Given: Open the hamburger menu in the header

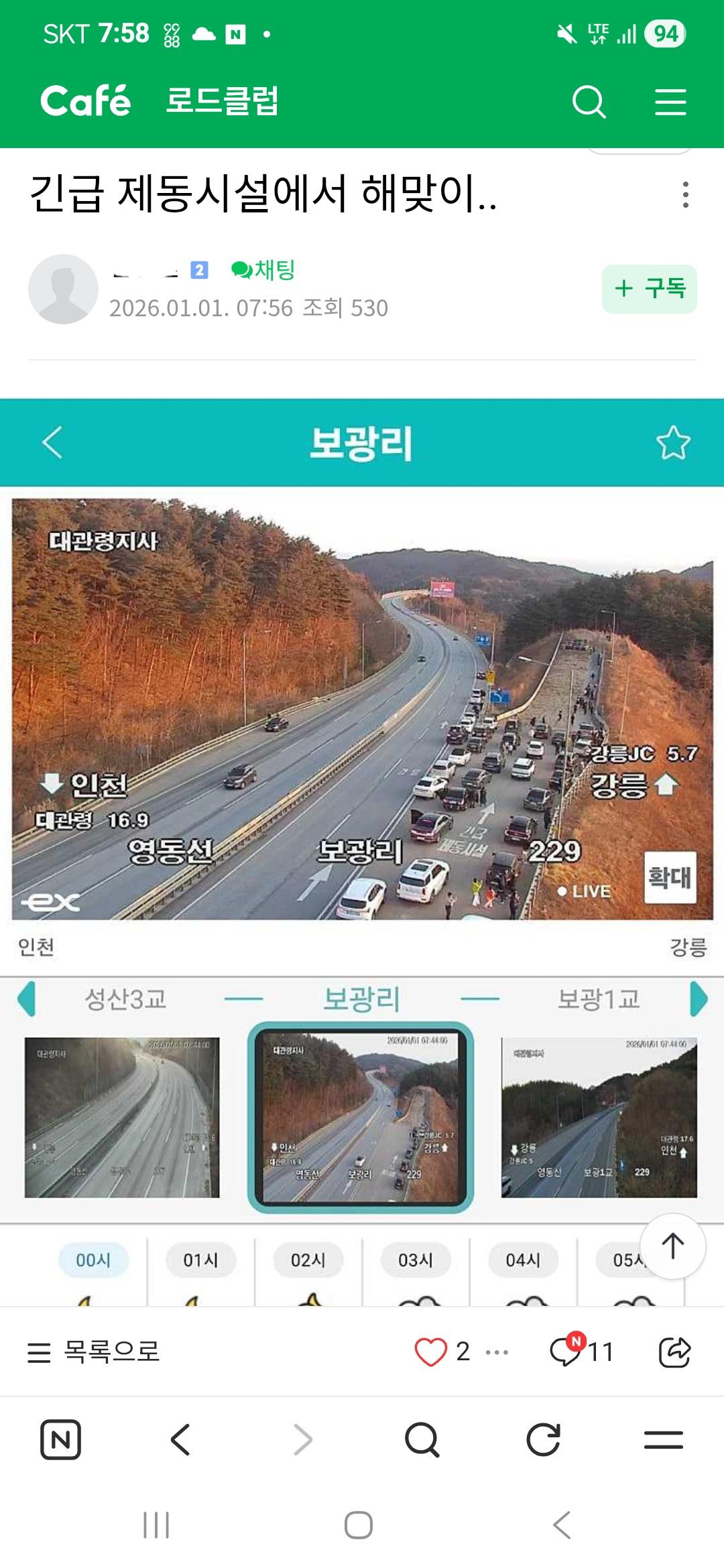Looking at the screenshot, I should [x=670, y=102].
